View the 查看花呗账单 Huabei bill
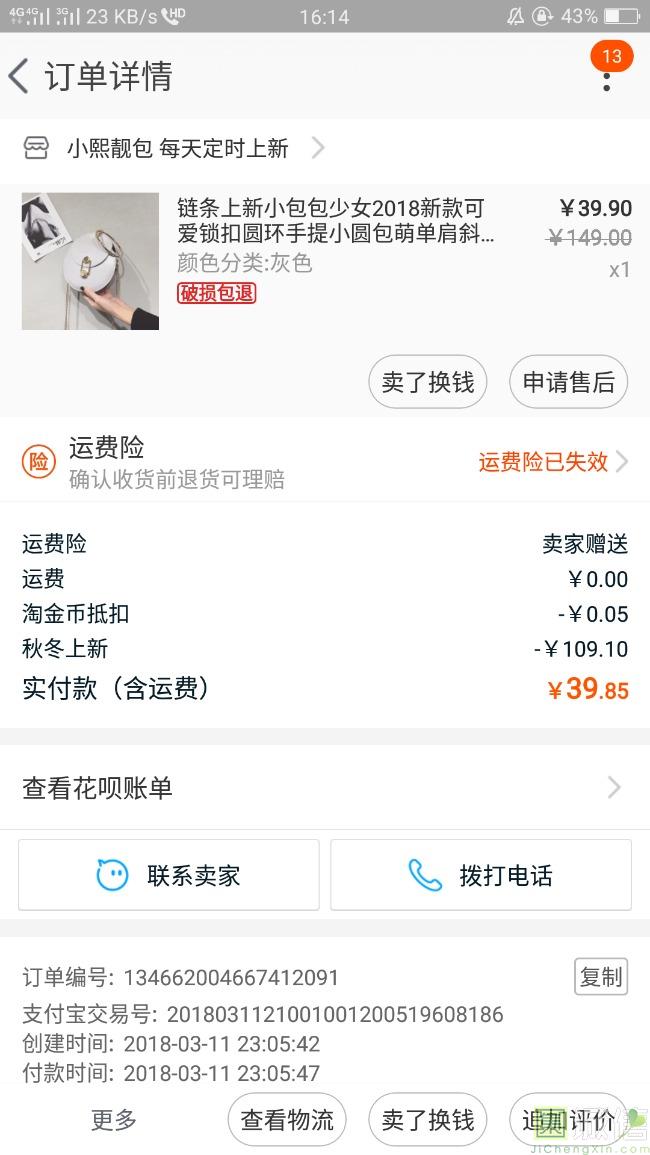This screenshot has width=650, height=1155. click(x=325, y=788)
